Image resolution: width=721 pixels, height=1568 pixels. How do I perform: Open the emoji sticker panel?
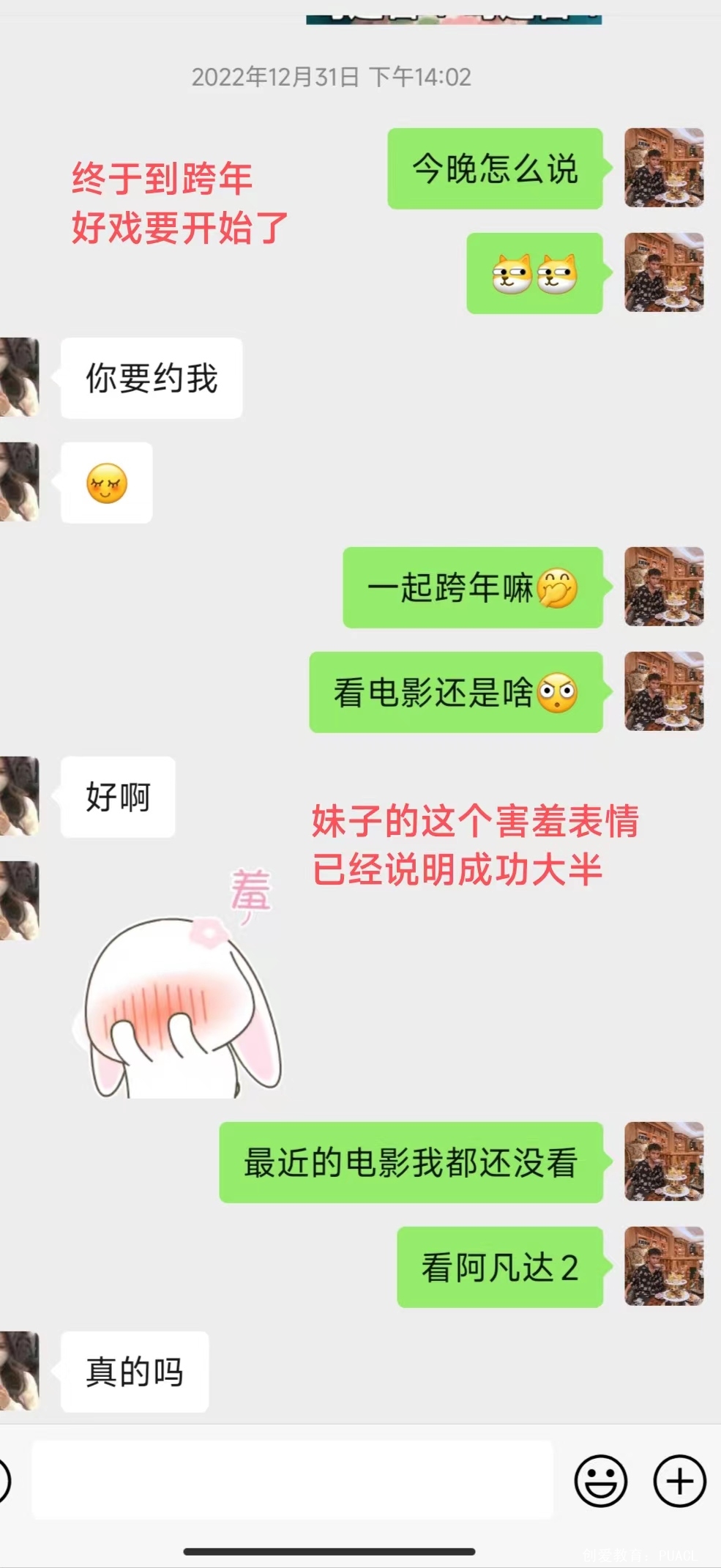pos(600,1480)
